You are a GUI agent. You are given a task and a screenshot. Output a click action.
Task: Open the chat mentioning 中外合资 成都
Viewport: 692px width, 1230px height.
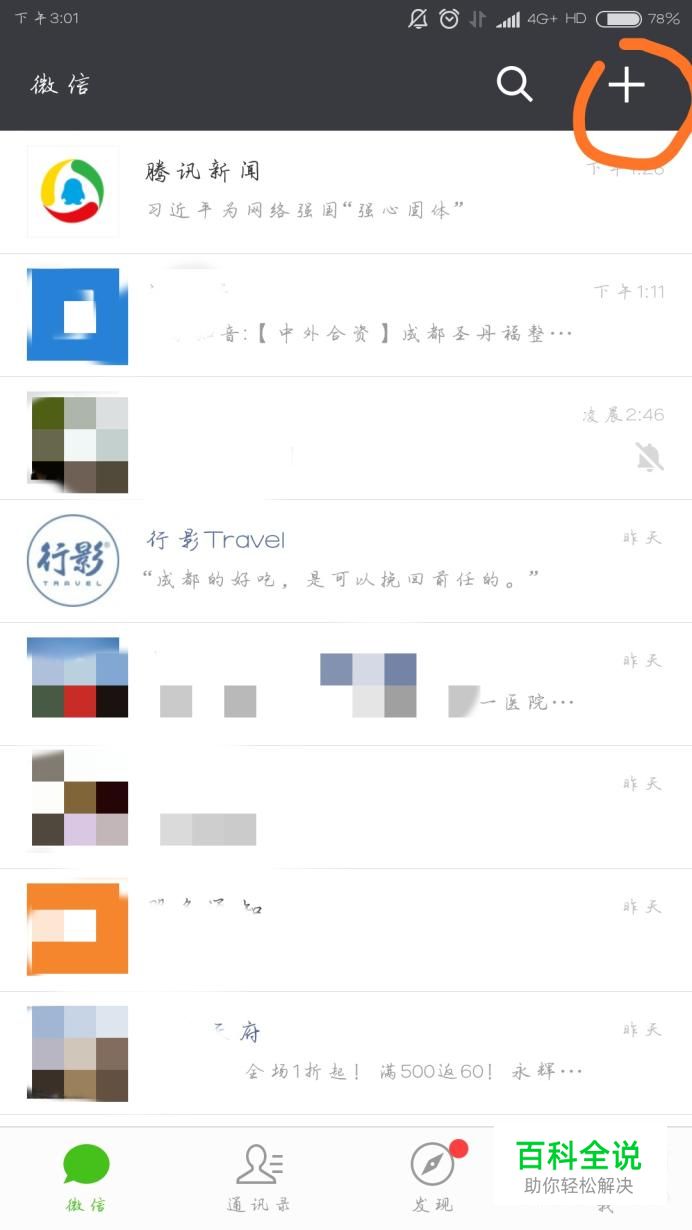tap(346, 315)
